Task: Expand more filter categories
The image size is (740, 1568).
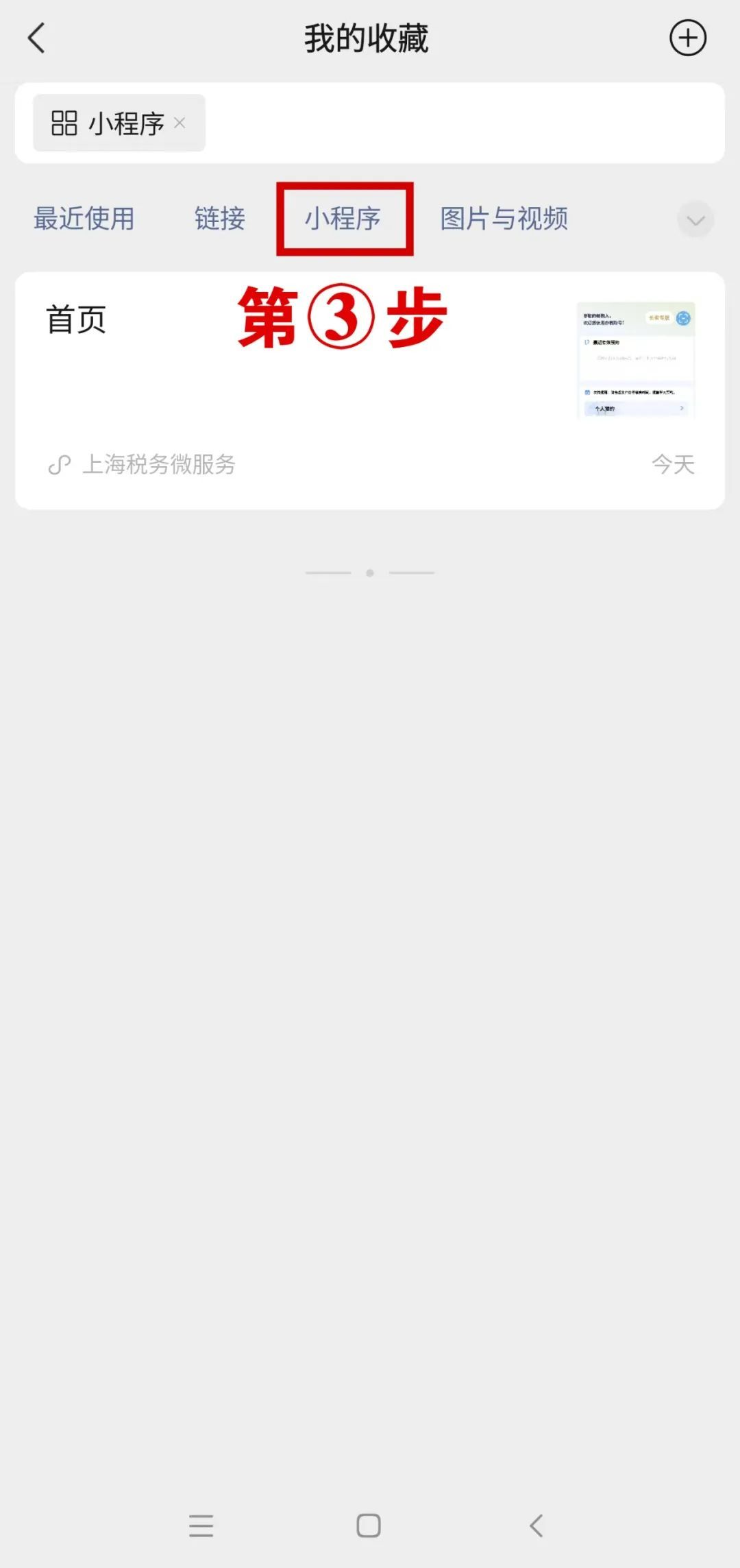Action: (x=695, y=220)
